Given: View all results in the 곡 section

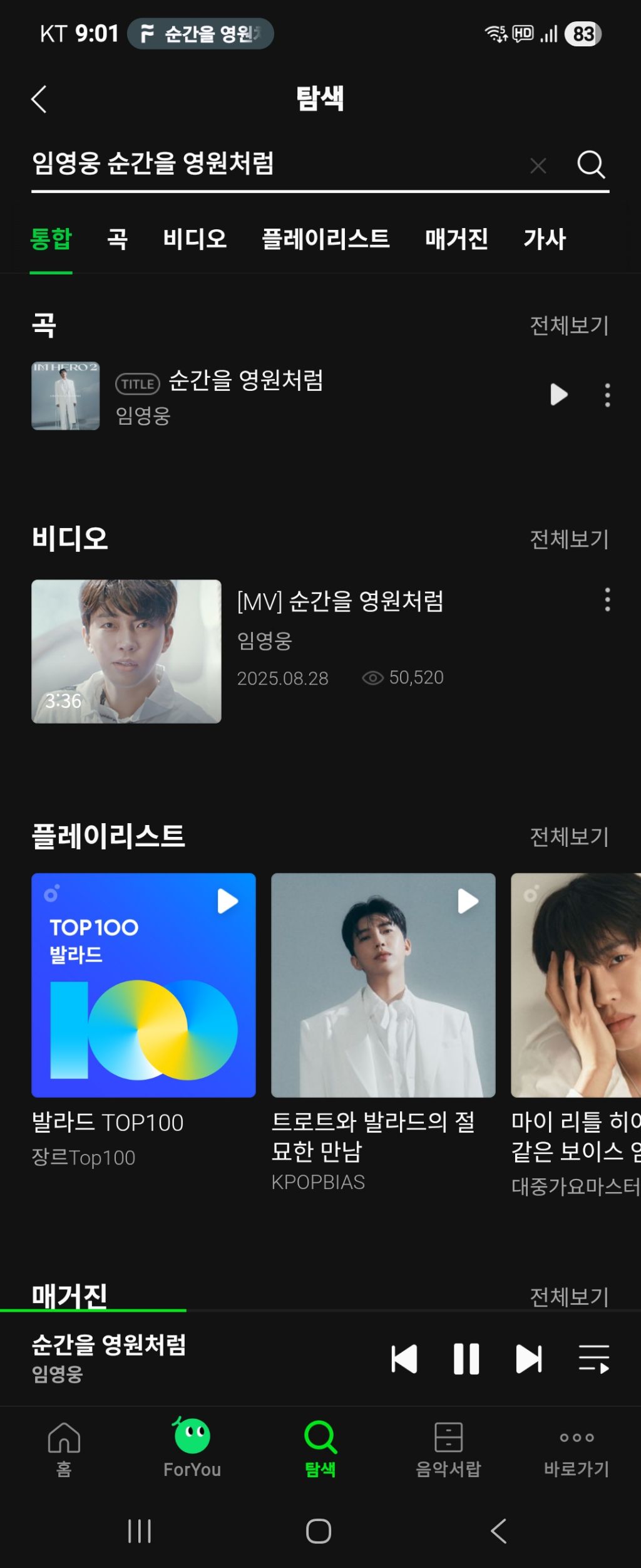Looking at the screenshot, I should [x=568, y=325].
